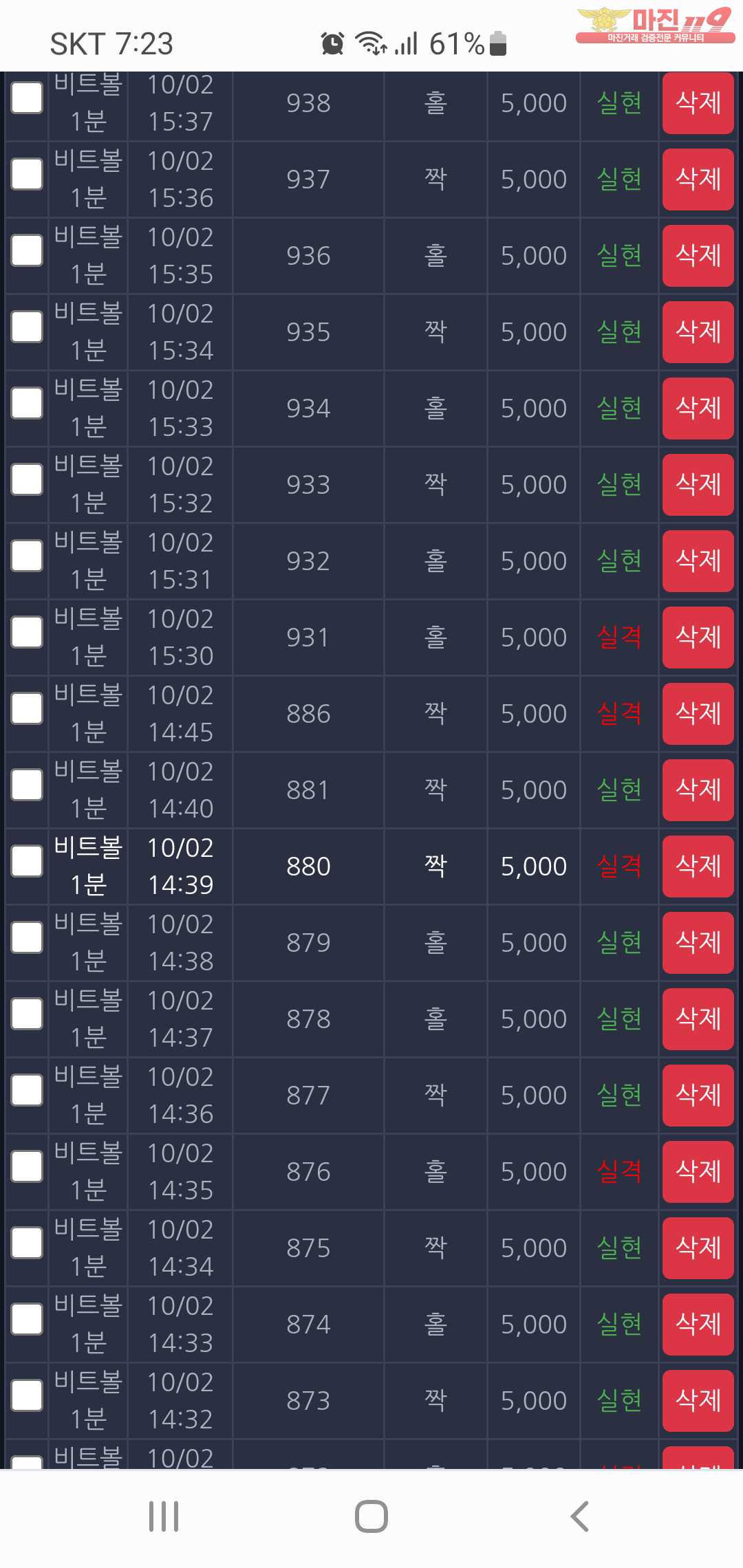743x1568 pixels.
Task: Remove the round 874 record
Action: pyautogui.click(x=698, y=1325)
